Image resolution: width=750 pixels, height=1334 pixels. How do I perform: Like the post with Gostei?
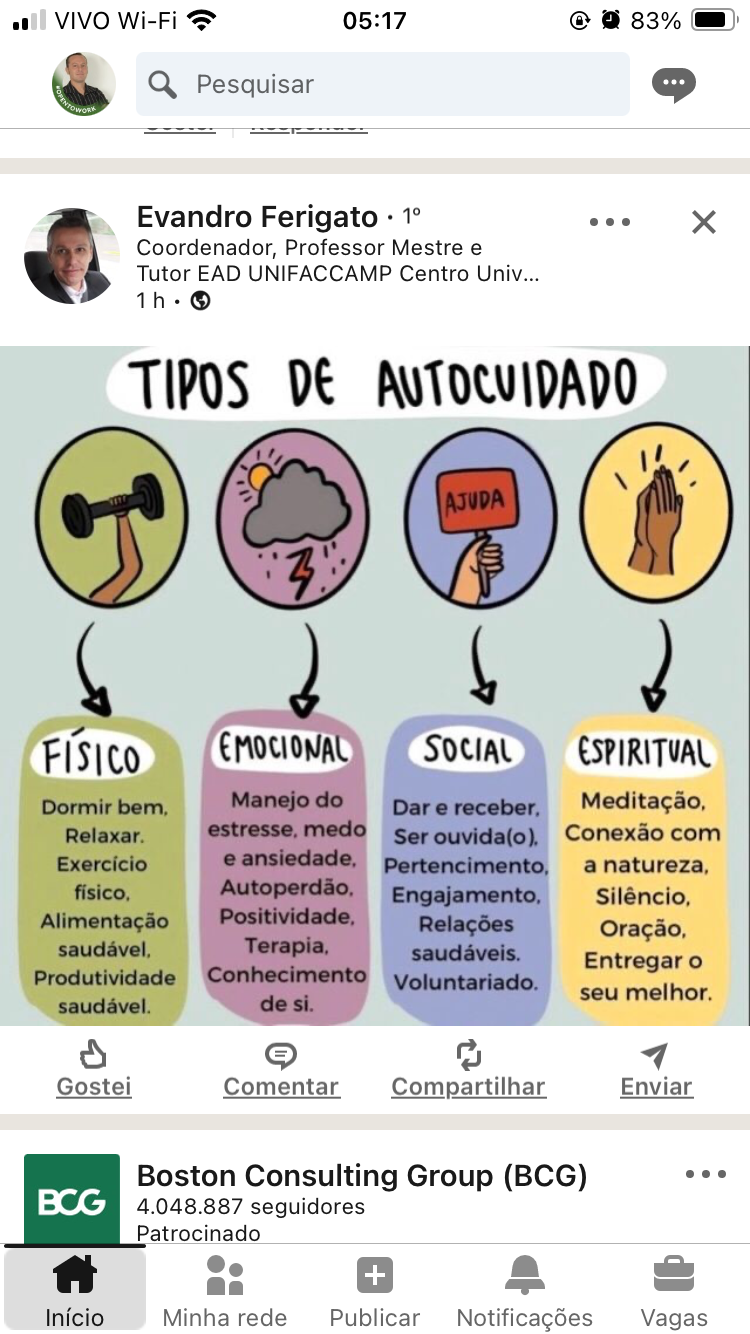point(94,1070)
